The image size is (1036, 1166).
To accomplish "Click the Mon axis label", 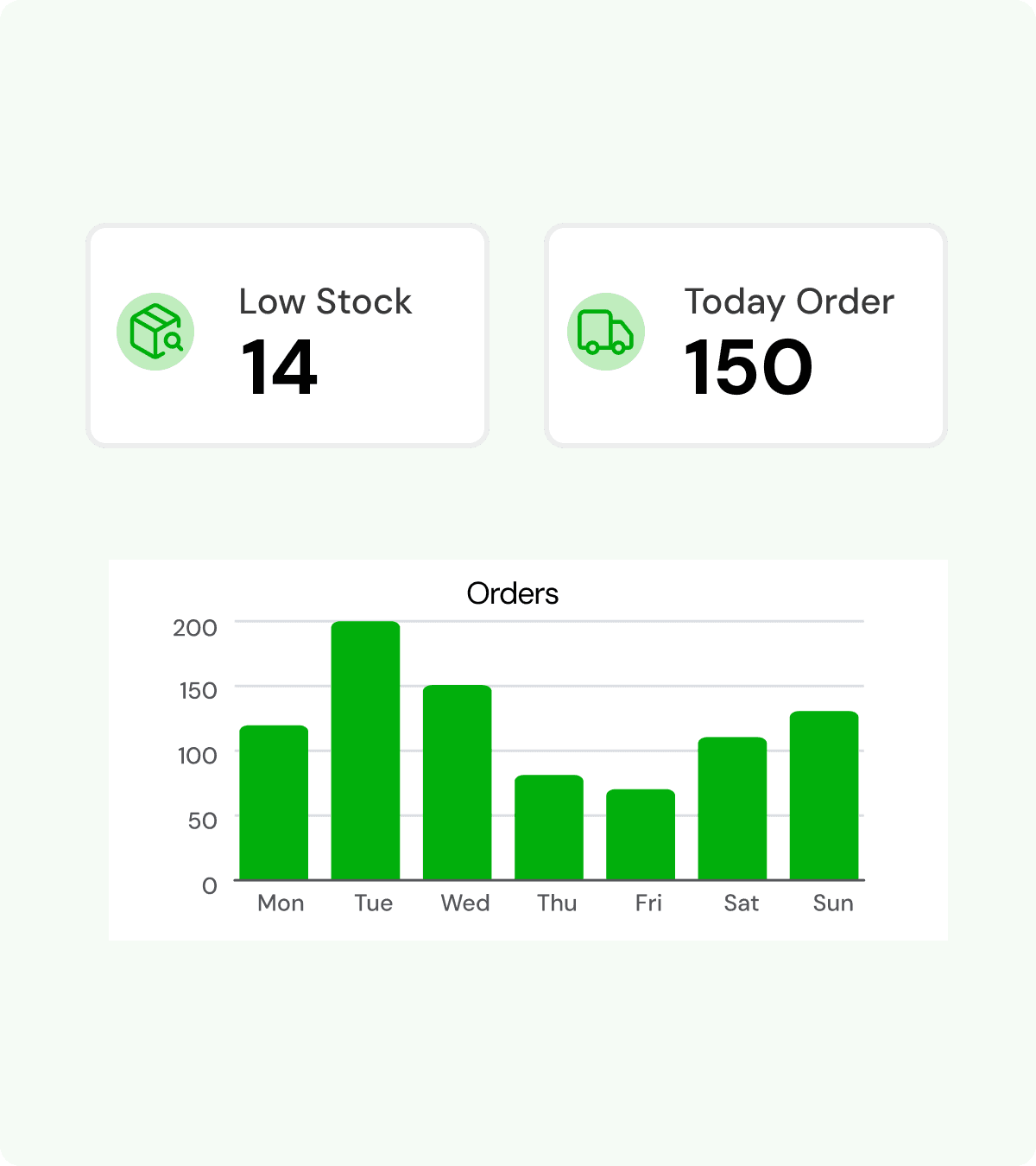I will coord(281,903).
